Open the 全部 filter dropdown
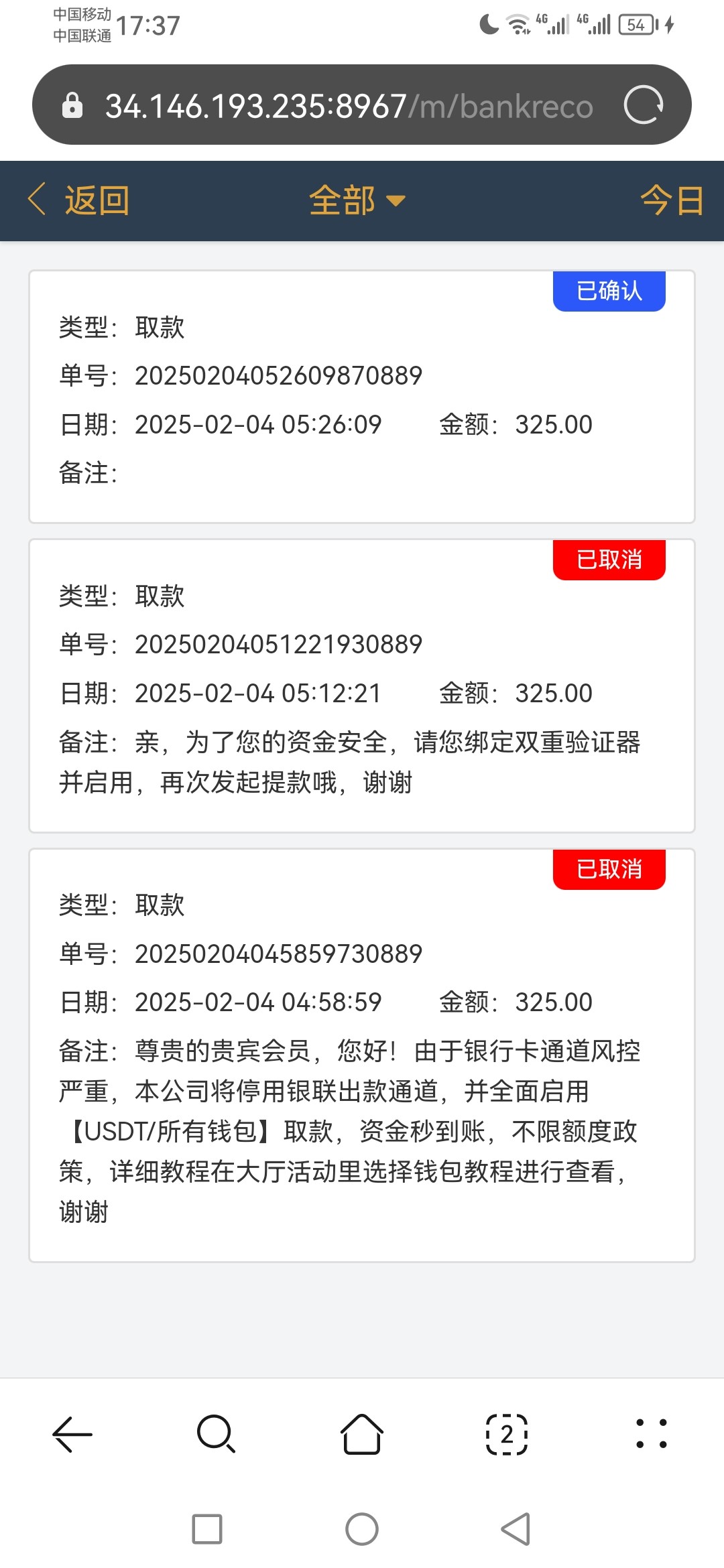The width and height of the screenshot is (724, 1568). [x=357, y=200]
